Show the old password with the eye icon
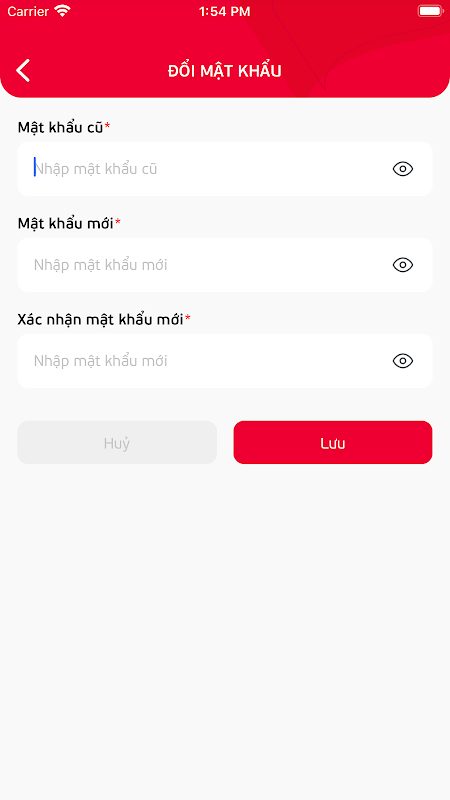This screenshot has height=800, width=450. pyautogui.click(x=403, y=169)
